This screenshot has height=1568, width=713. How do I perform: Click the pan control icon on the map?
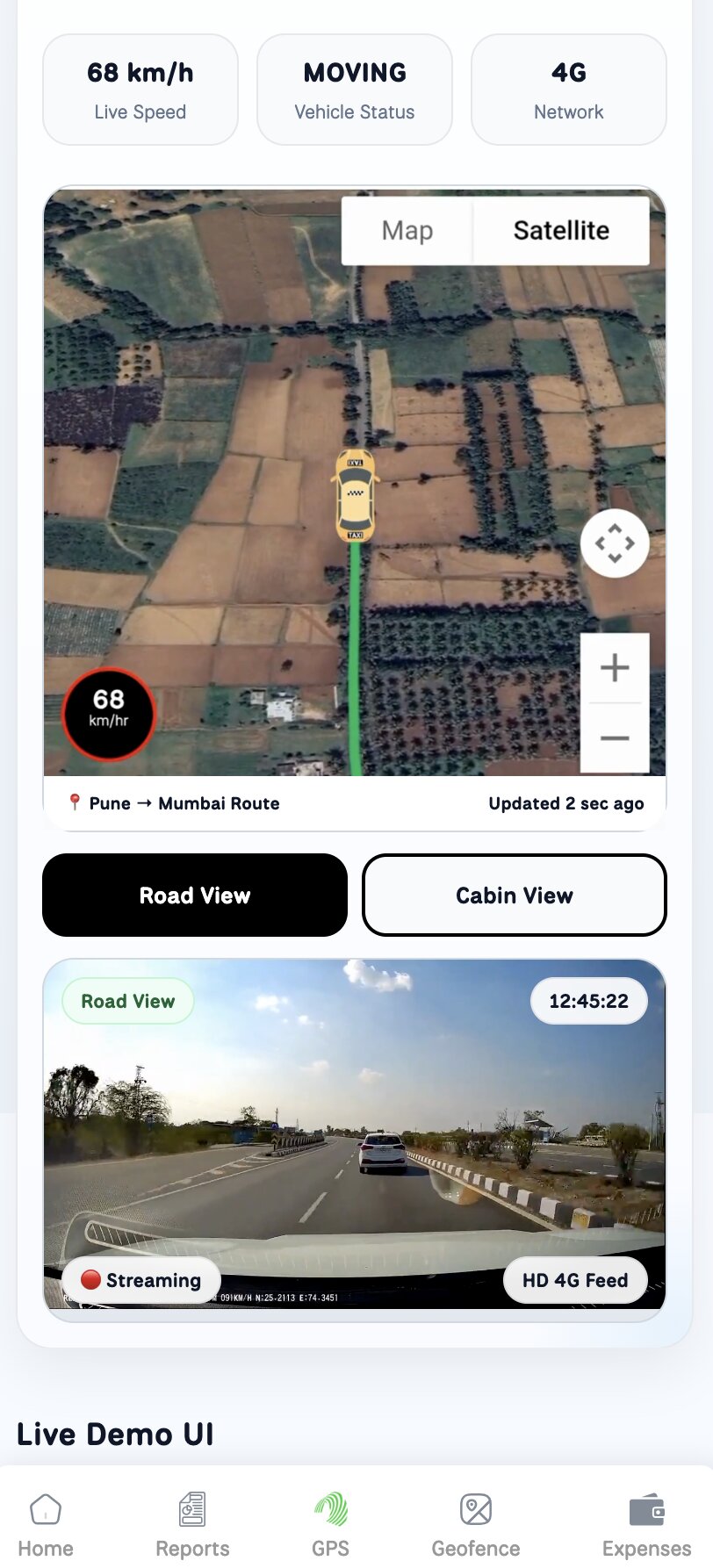[x=615, y=543]
